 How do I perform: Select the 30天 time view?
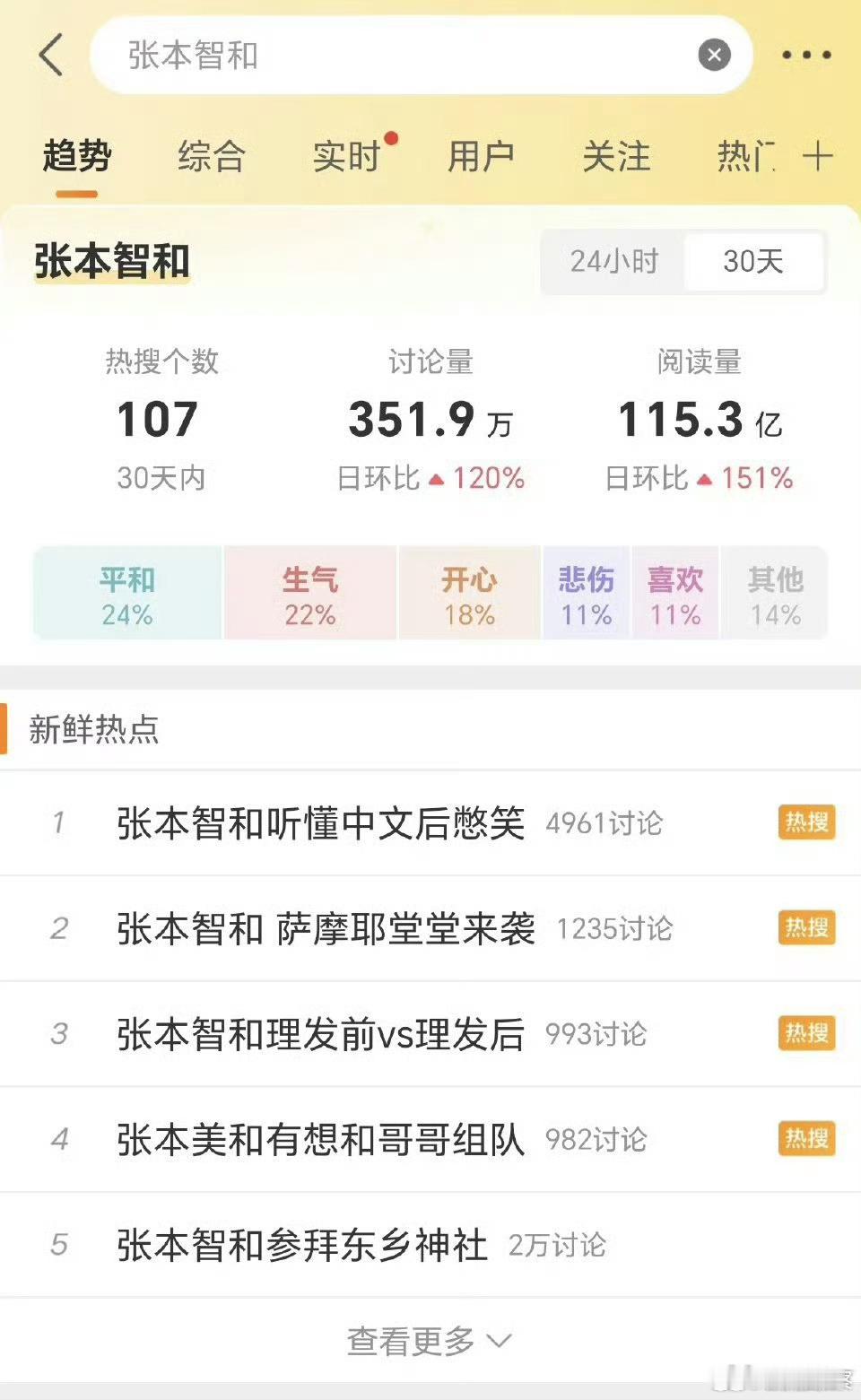[x=754, y=262]
